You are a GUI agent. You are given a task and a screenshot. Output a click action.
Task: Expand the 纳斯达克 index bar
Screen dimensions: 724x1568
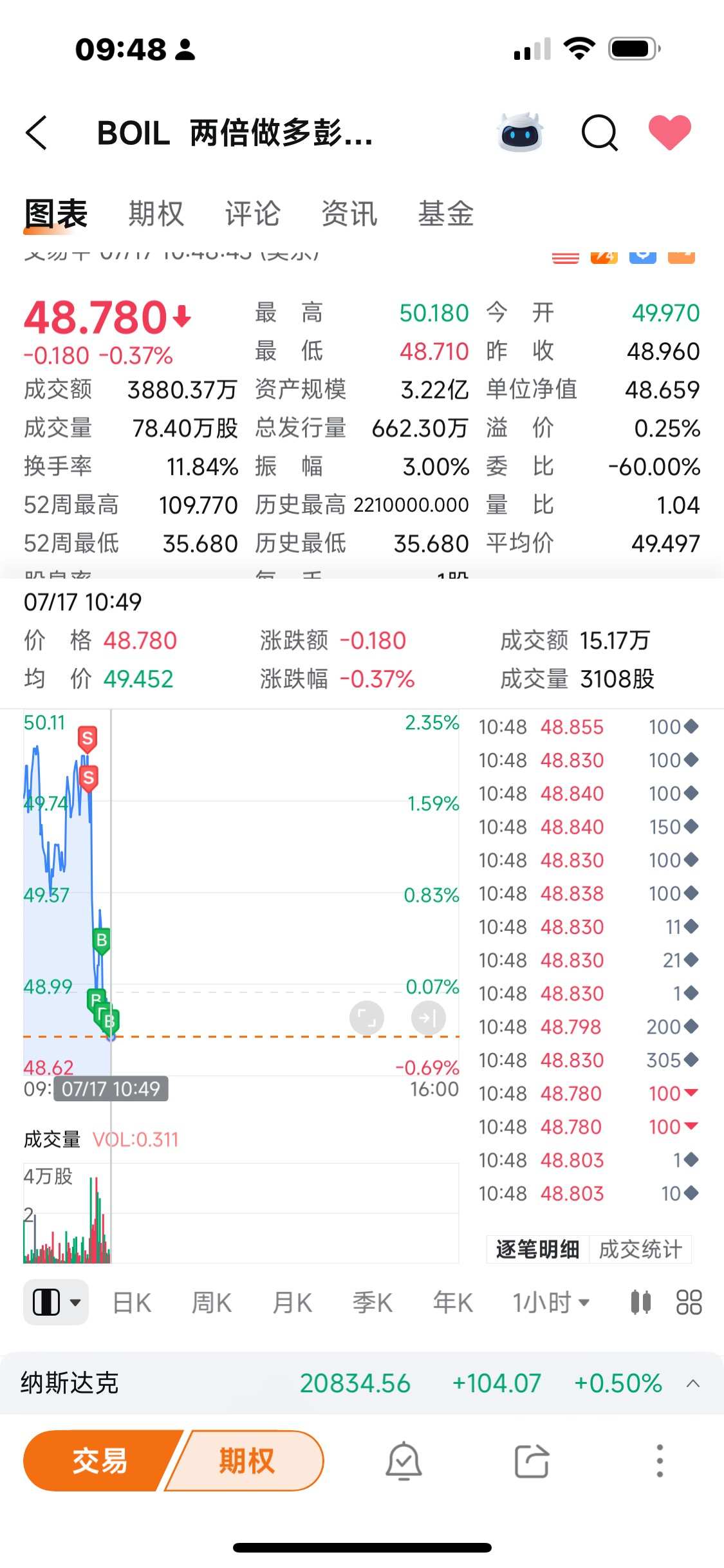693,1383
